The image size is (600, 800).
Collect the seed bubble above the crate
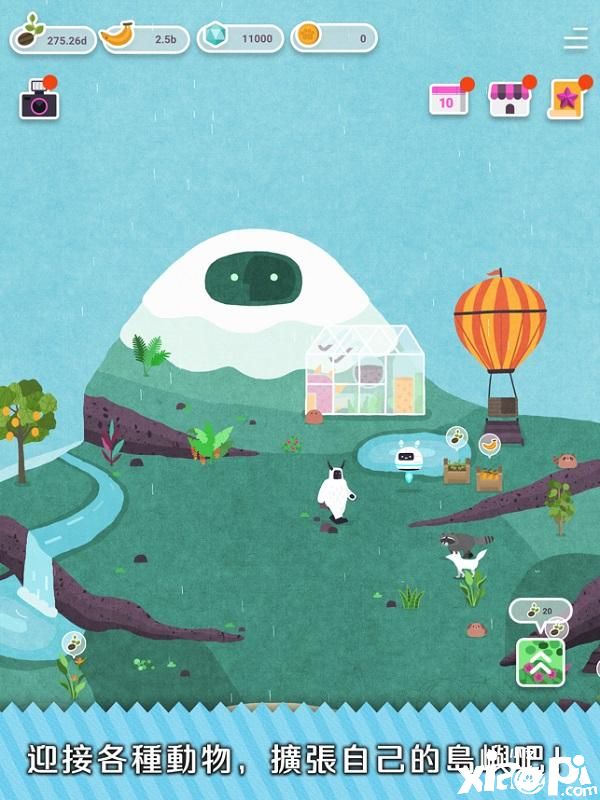456,438
